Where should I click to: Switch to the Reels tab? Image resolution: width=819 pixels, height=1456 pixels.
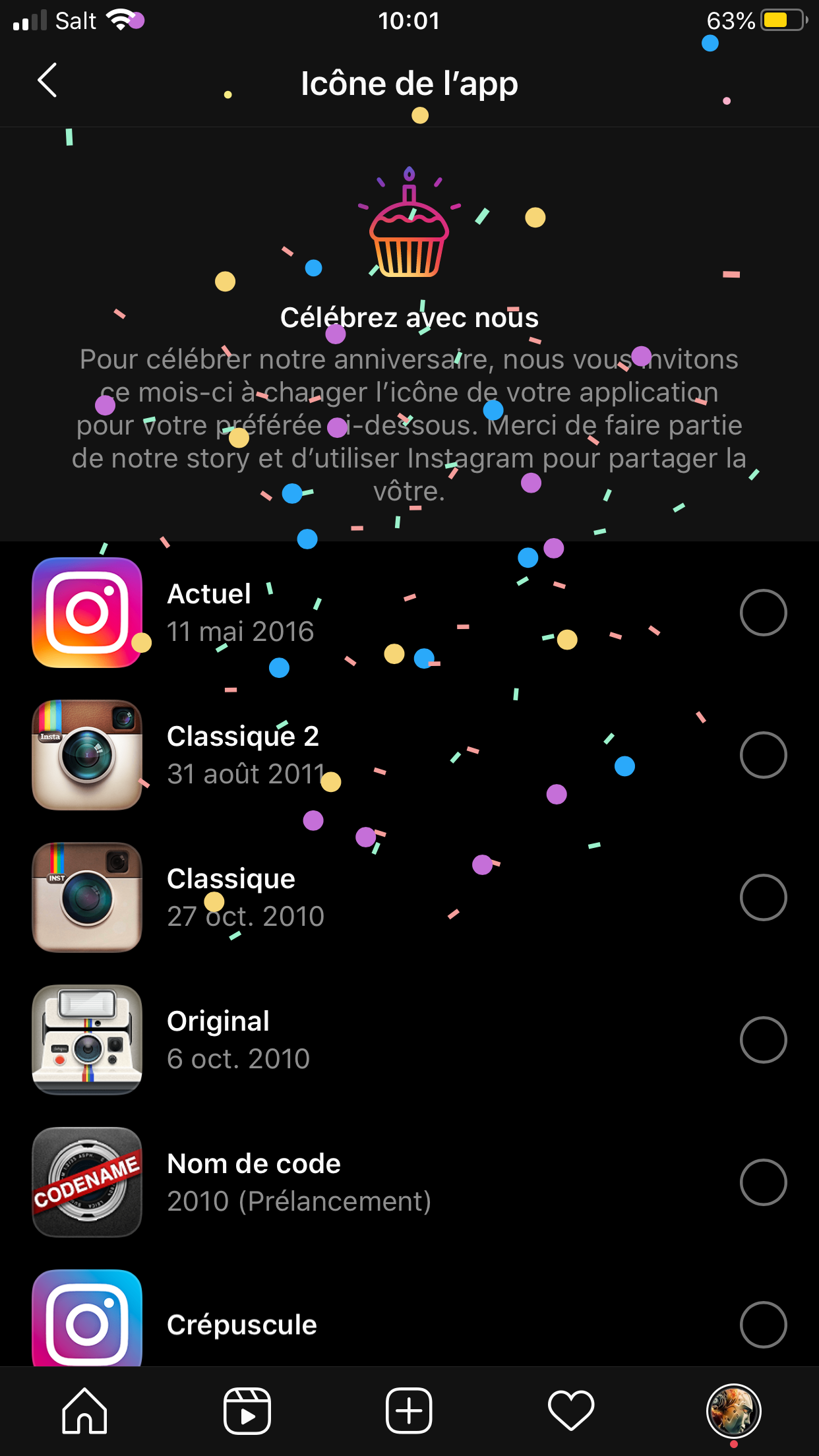point(247,1411)
